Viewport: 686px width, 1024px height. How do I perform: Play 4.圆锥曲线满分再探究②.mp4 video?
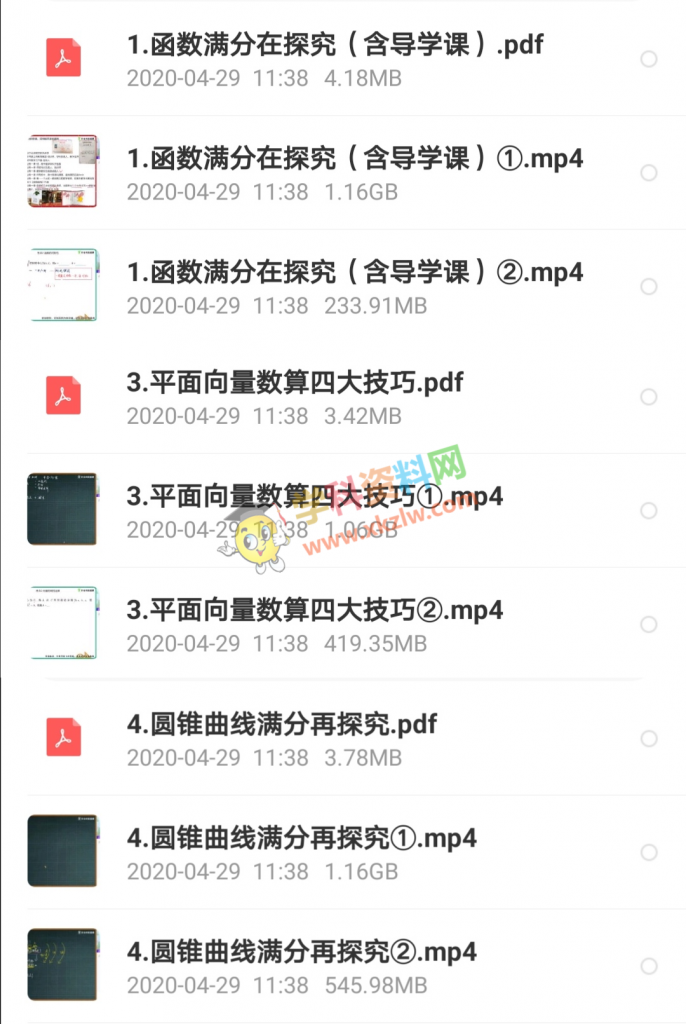click(301, 951)
